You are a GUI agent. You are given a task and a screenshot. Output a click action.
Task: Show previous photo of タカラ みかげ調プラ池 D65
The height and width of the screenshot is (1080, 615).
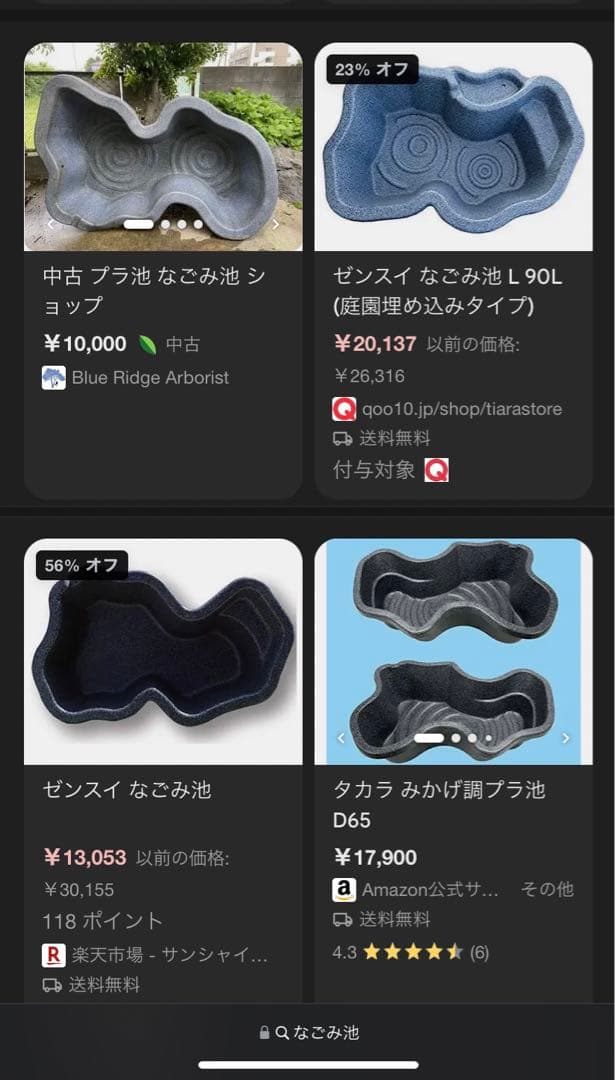341,738
